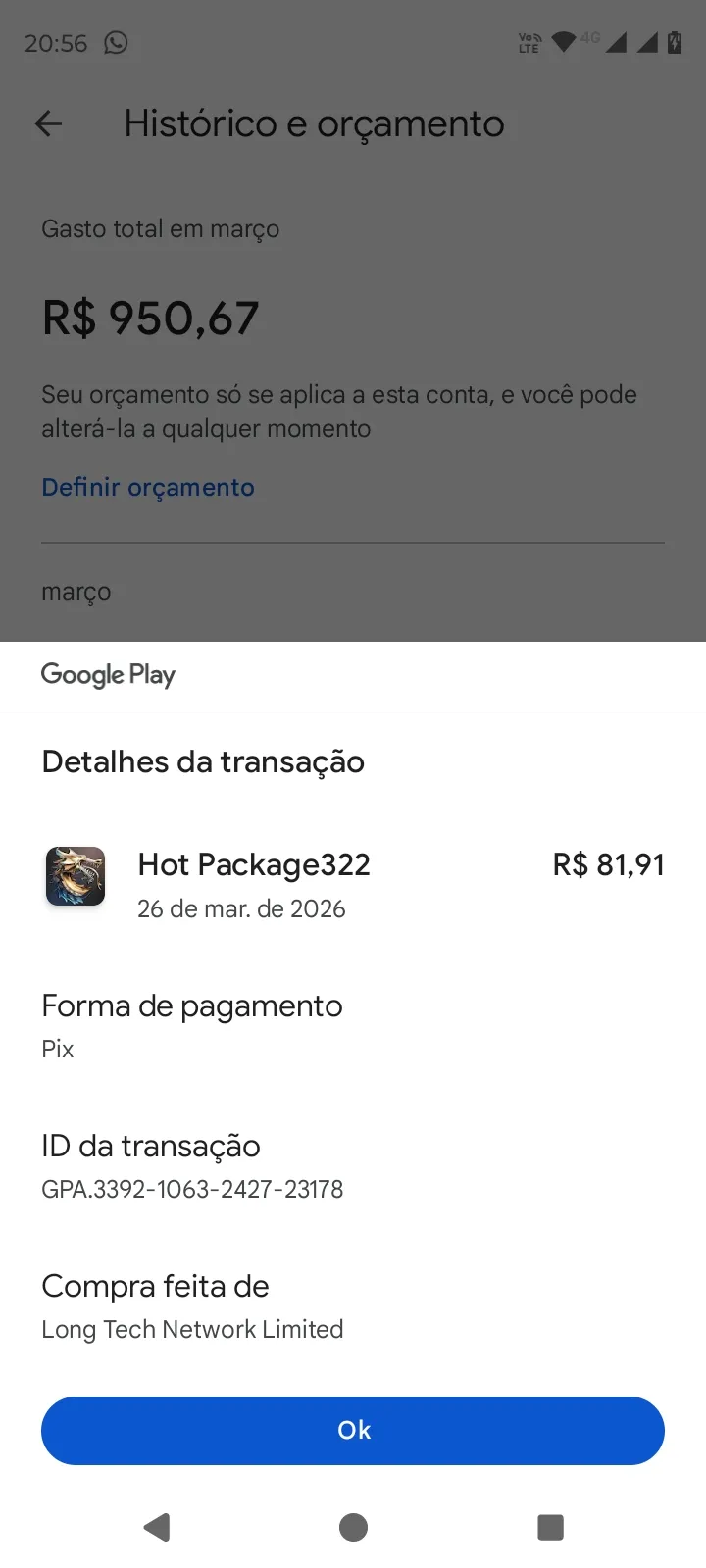706x1568 pixels.
Task: Tap the R$ 81,91 amount
Action: point(608,864)
